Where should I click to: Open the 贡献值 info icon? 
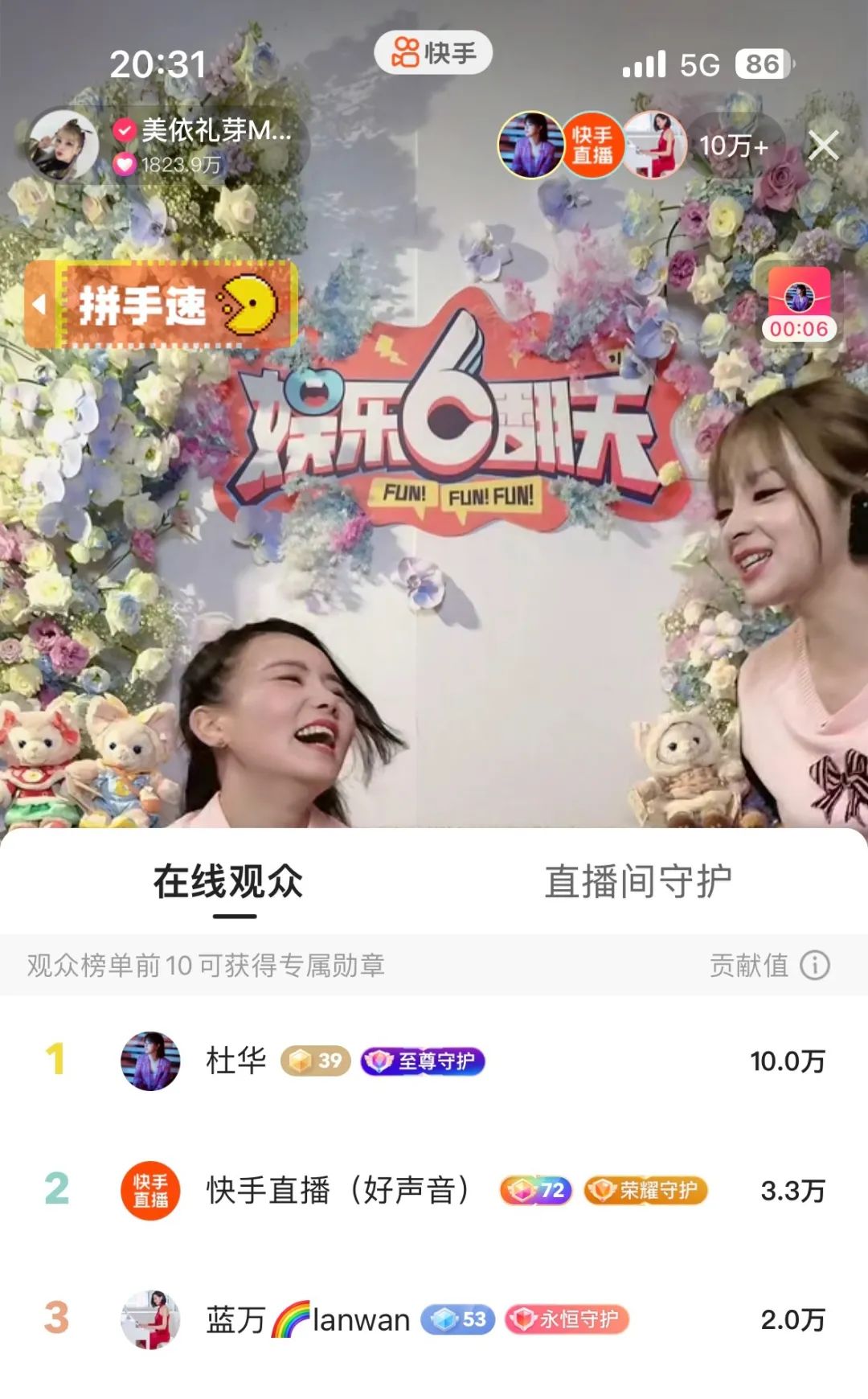(x=814, y=965)
